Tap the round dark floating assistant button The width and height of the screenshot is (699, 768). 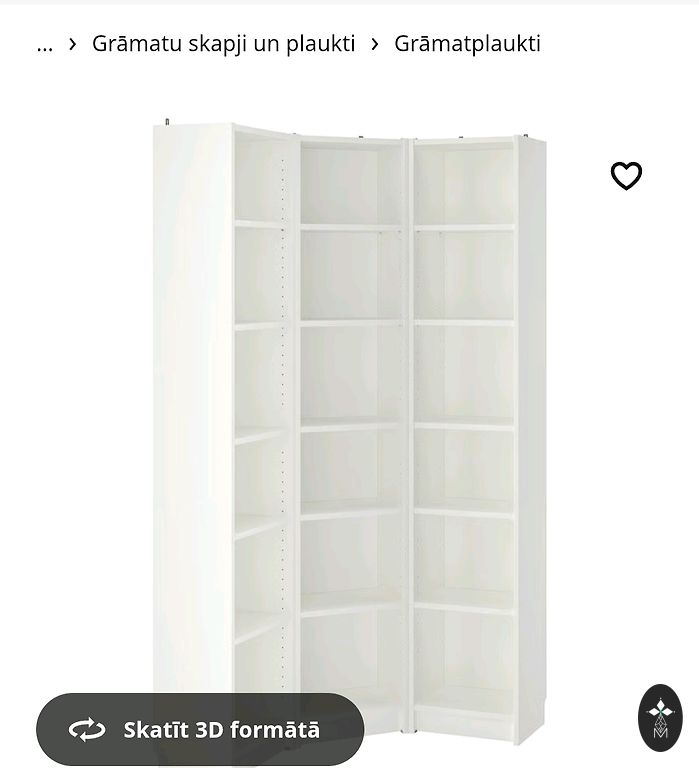(x=660, y=718)
